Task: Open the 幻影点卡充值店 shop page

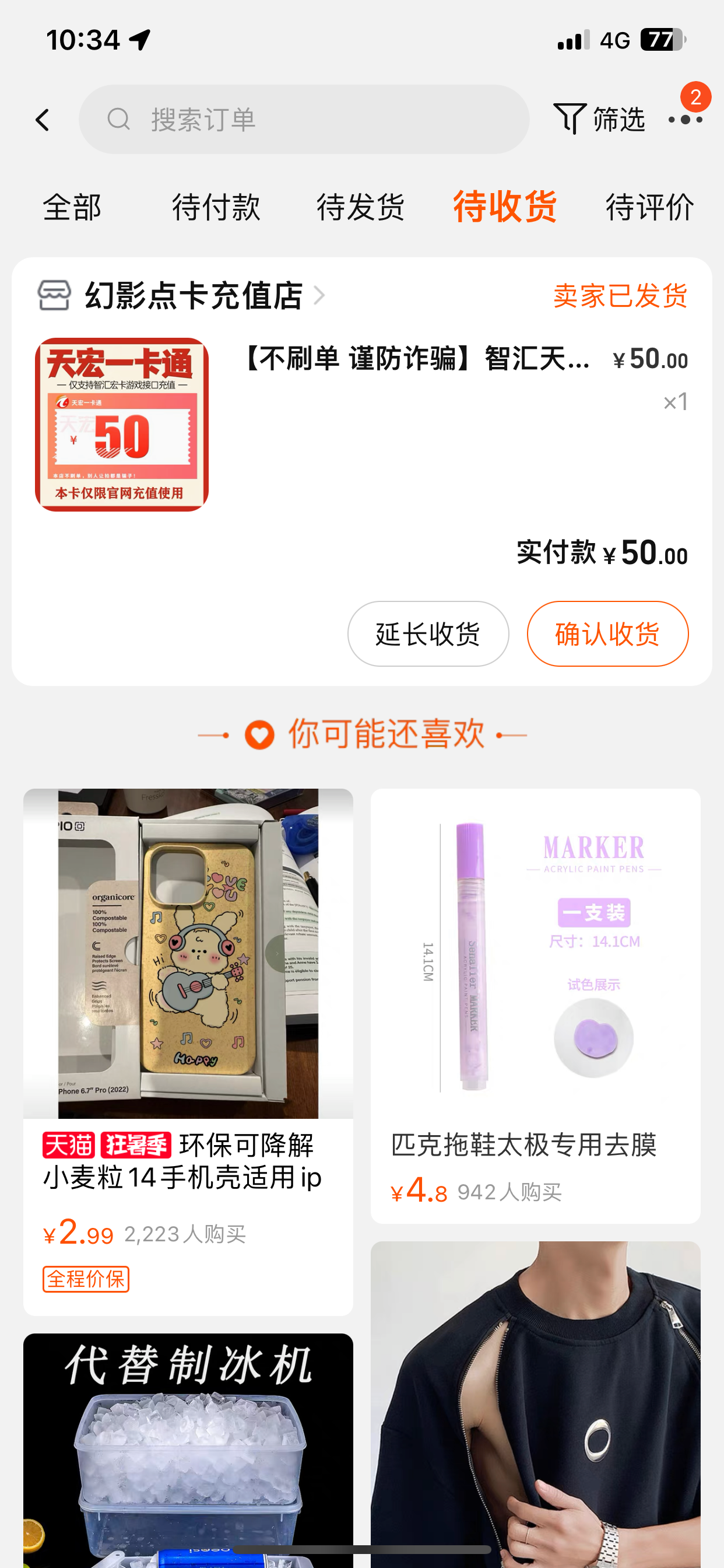Action: pos(194,296)
